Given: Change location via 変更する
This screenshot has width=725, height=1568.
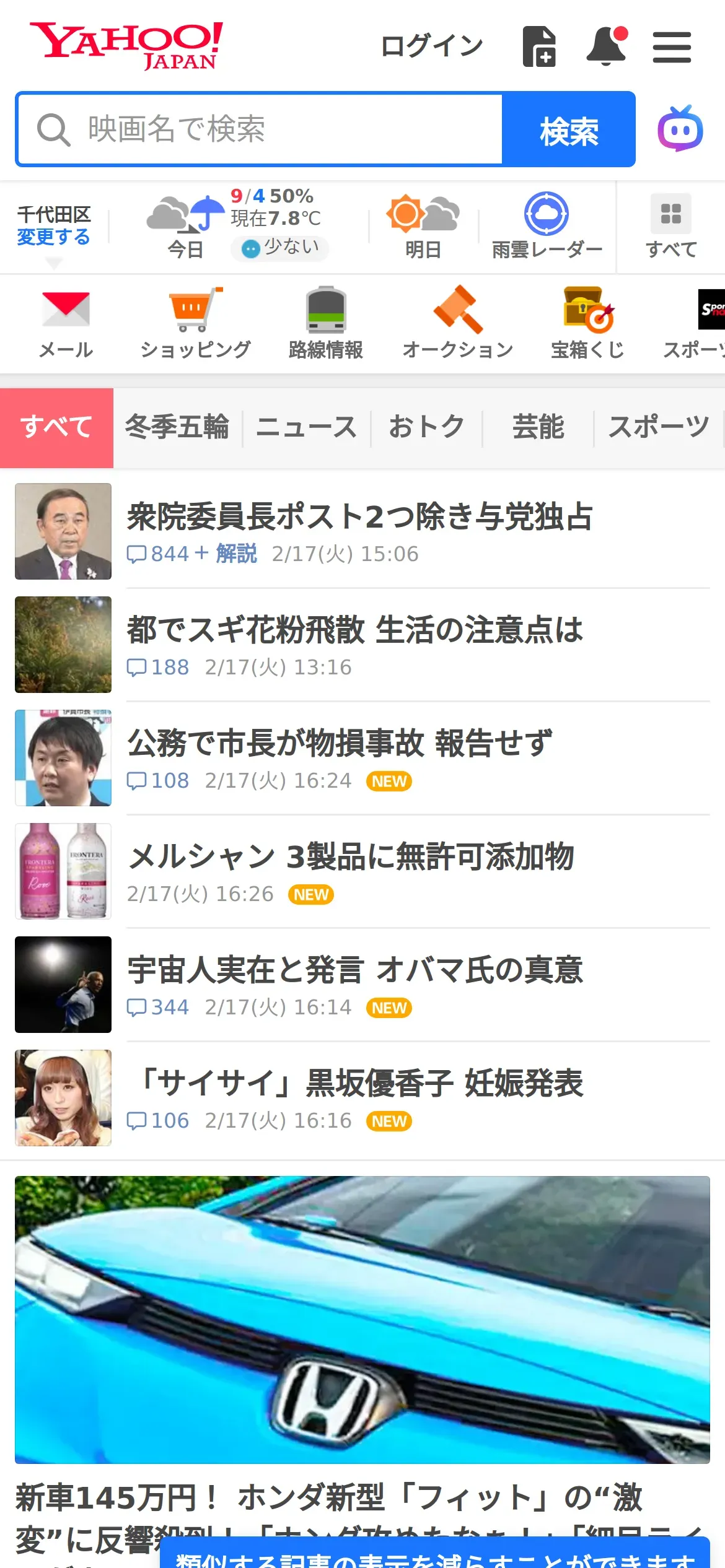Looking at the screenshot, I should point(53,237).
